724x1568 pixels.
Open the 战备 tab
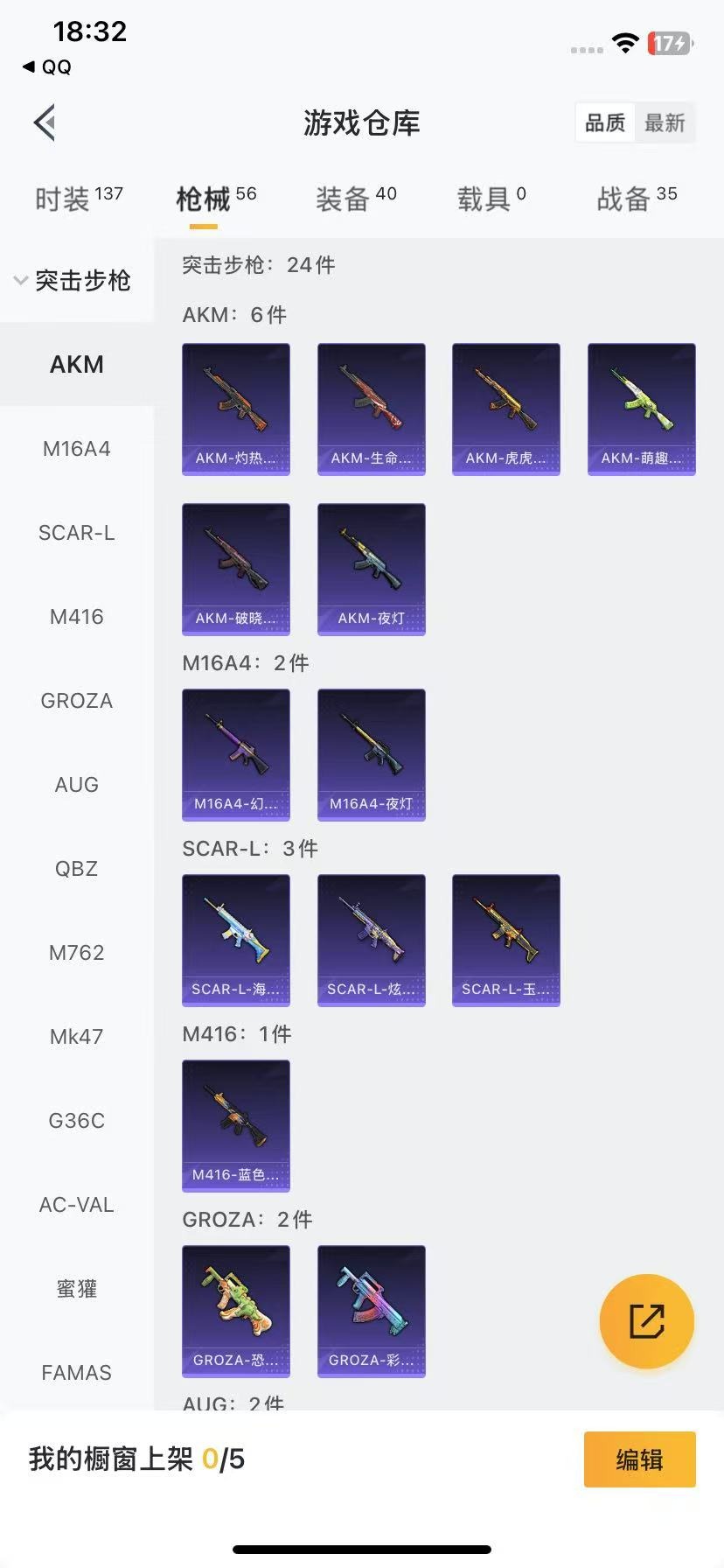636,199
